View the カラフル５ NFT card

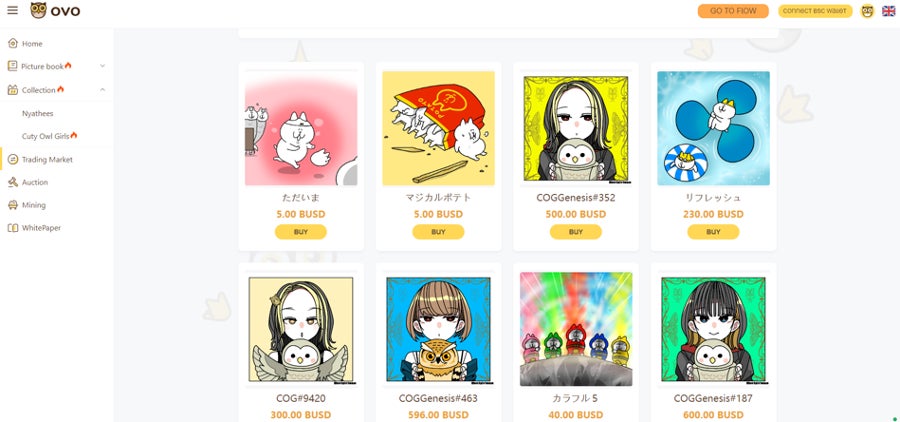[575, 330]
